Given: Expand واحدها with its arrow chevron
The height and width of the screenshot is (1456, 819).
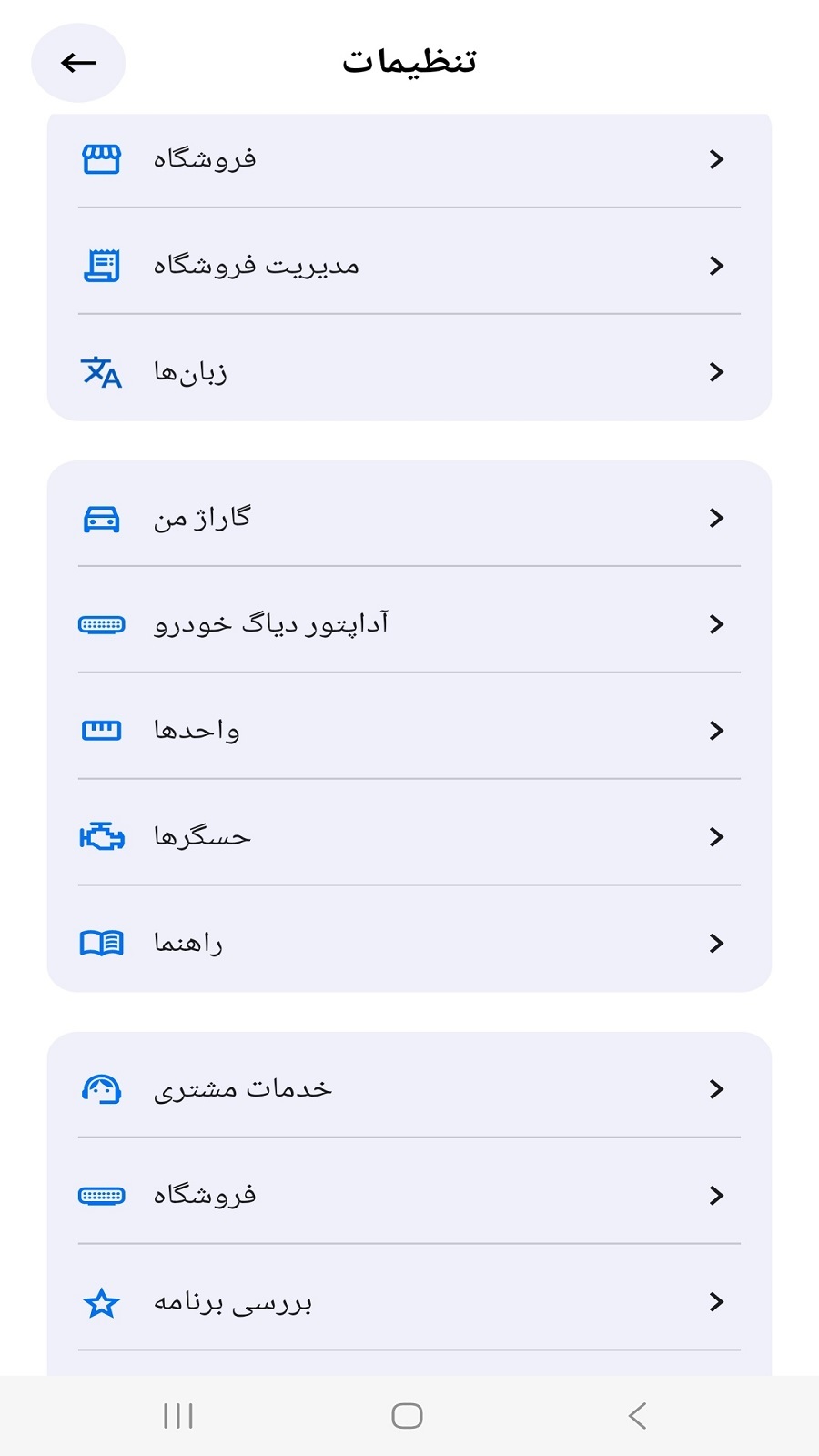Looking at the screenshot, I should point(715,730).
